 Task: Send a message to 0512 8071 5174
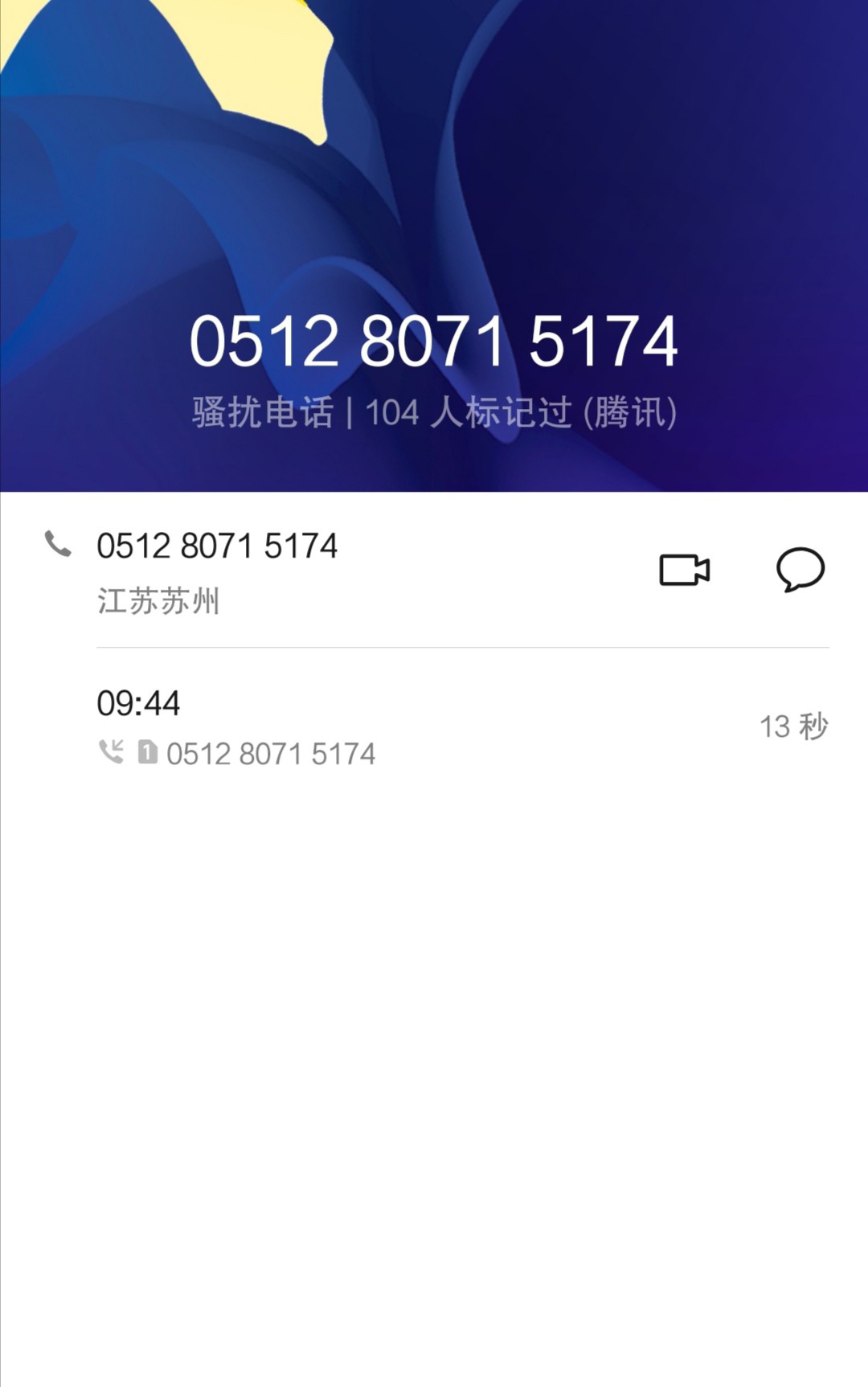click(800, 570)
